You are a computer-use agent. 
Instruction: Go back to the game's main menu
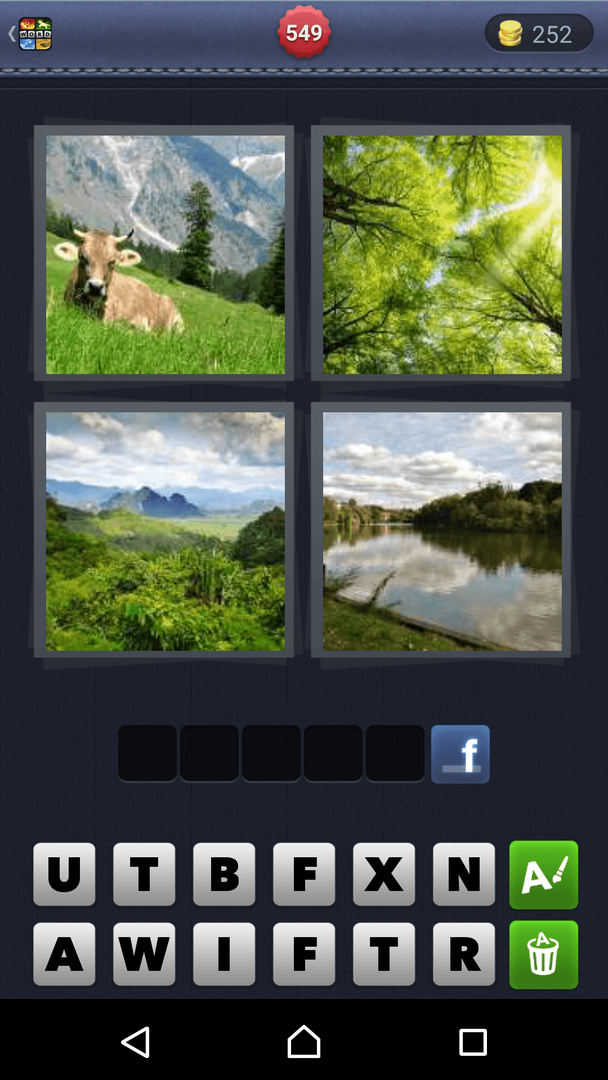tap(30, 34)
